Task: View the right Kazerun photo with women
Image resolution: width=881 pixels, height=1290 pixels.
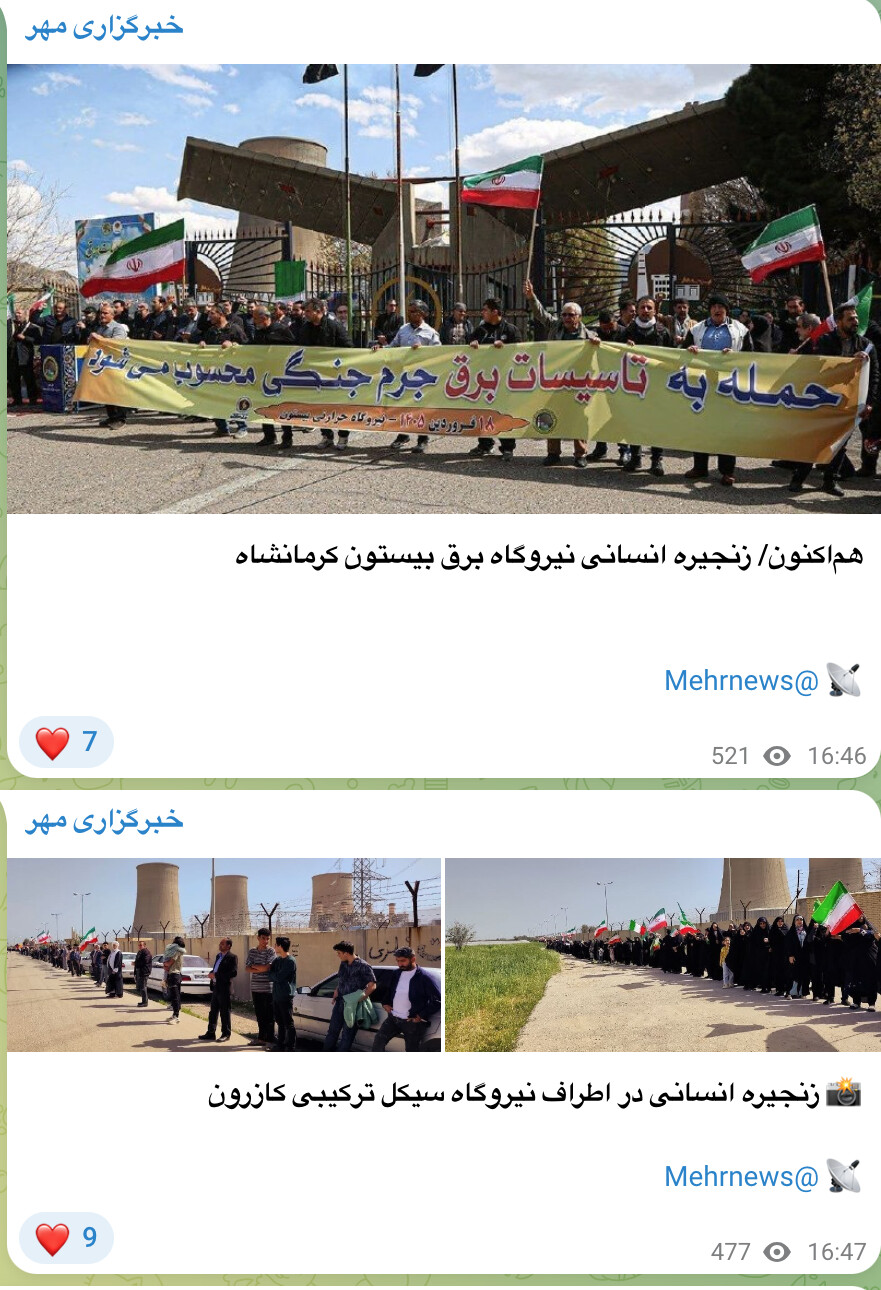Action: (662, 955)
